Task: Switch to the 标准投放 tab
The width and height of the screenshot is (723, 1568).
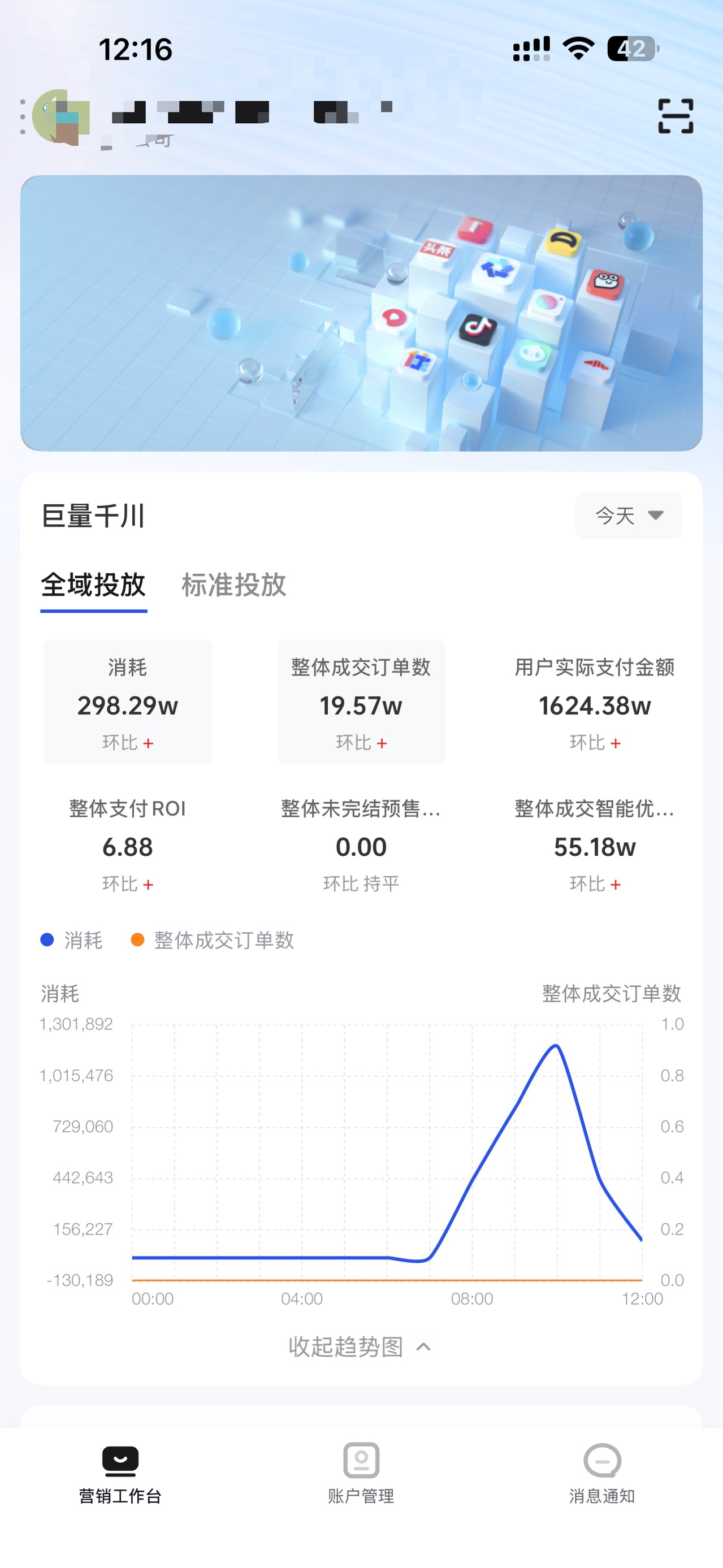Action: pyautogui.click(x=233, y=585)
